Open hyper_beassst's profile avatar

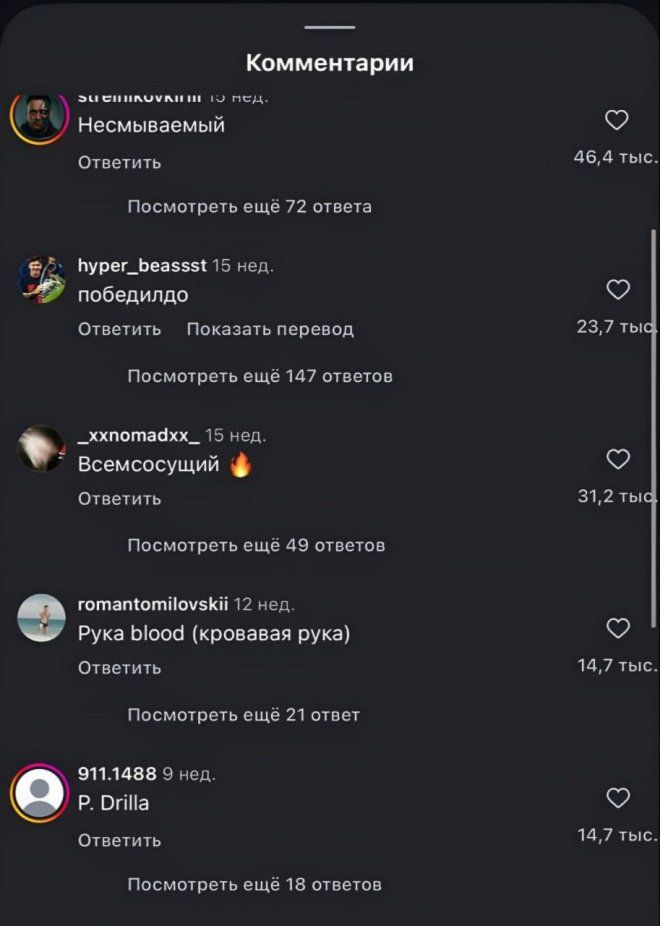pos(42,278)
